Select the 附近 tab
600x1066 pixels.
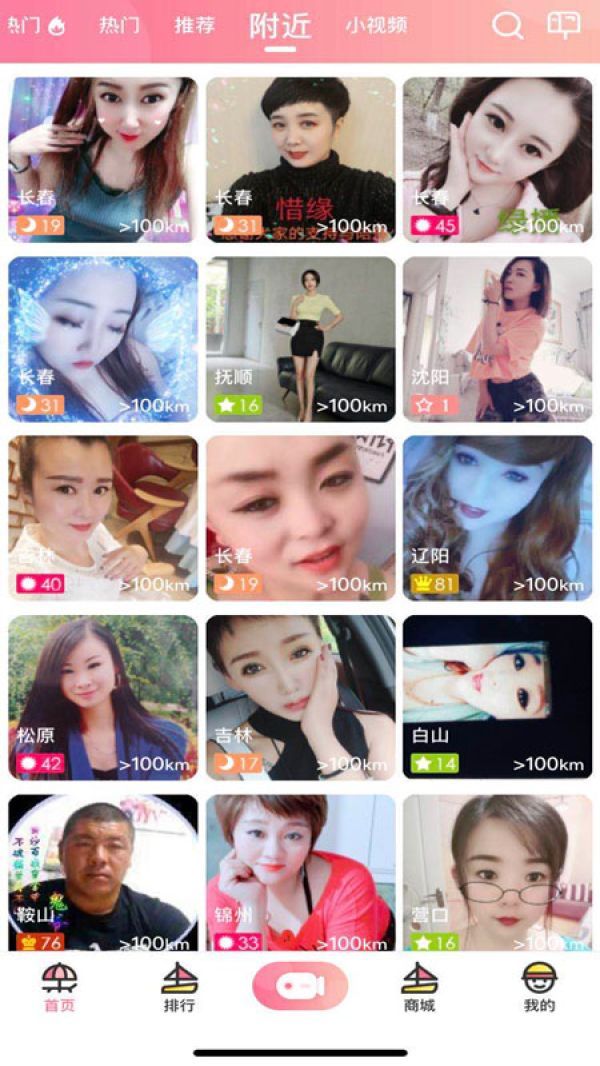click(279, 26)
